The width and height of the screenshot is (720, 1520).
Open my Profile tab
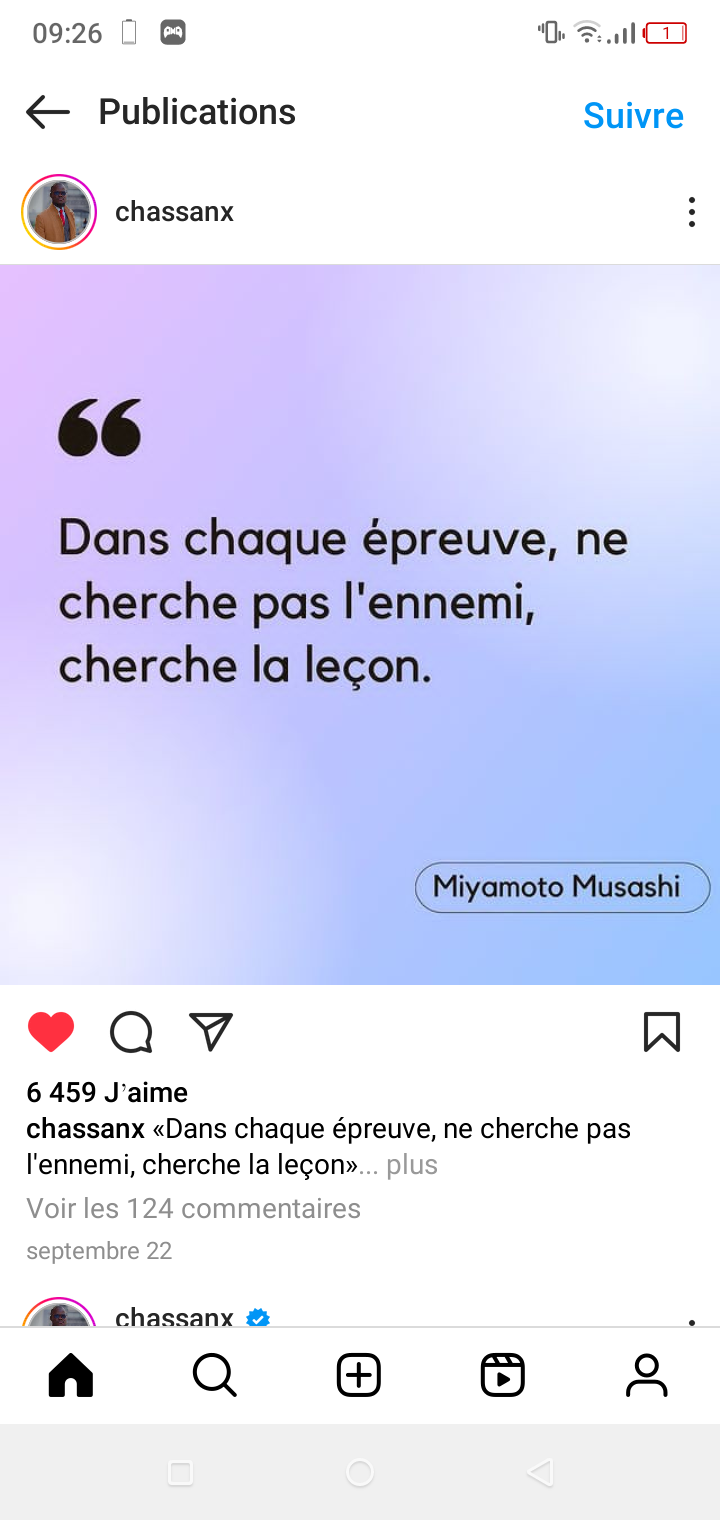647,1376
